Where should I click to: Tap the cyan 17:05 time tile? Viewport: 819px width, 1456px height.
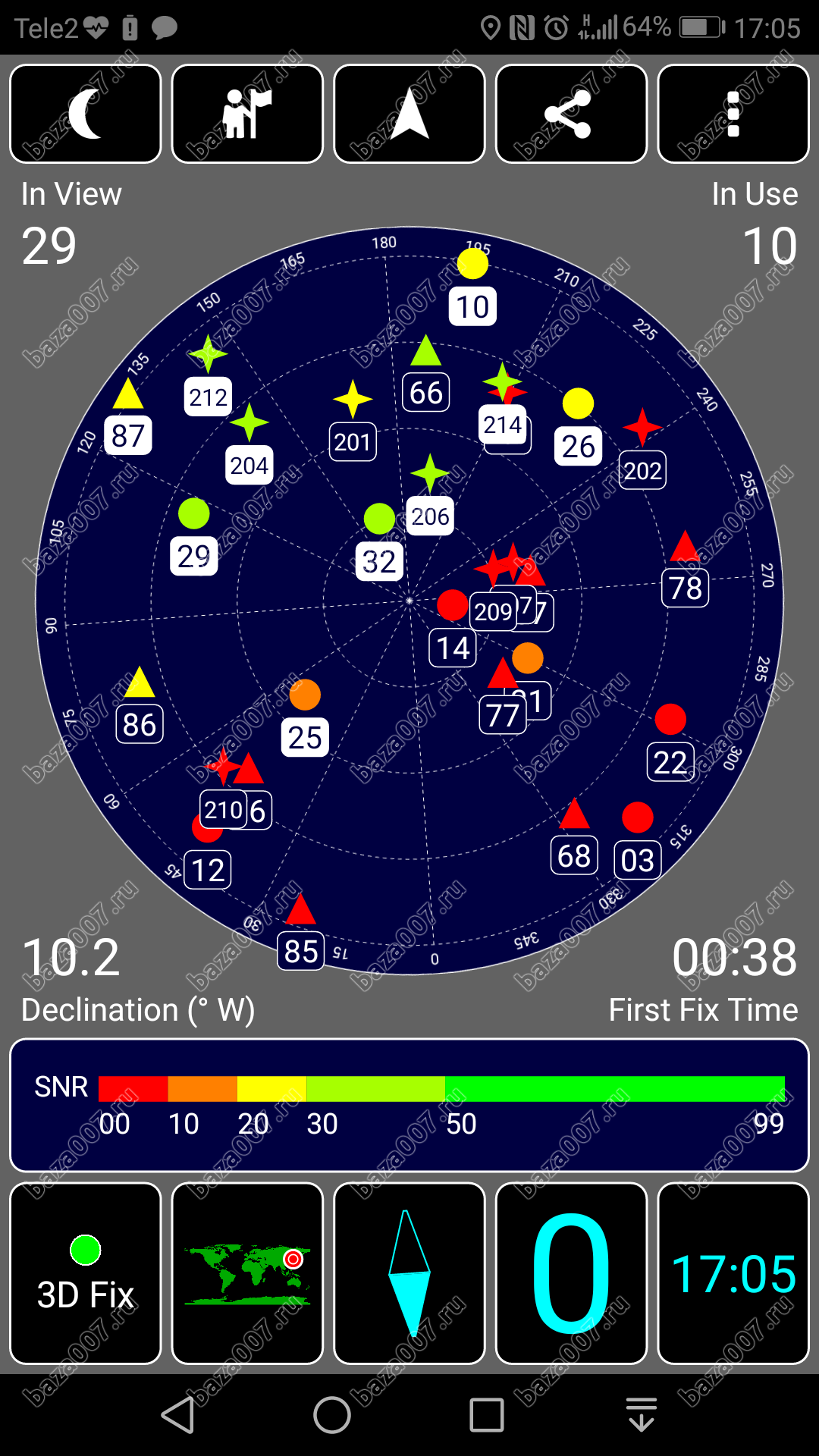tap(733, 1273)
